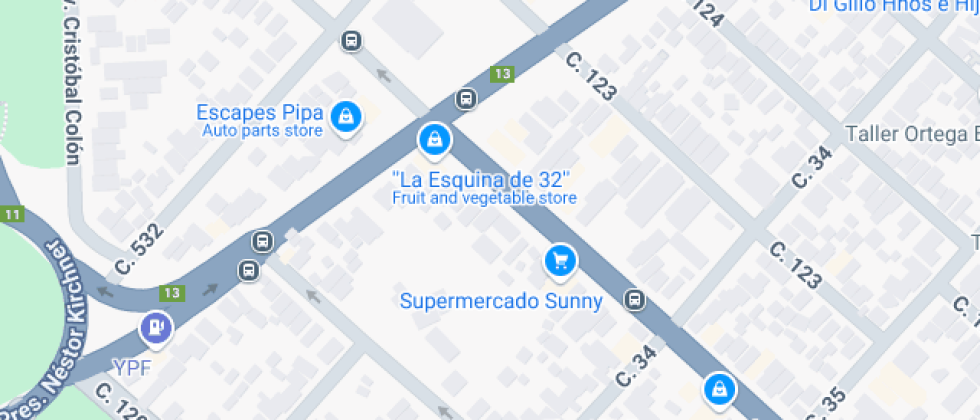
Task: Open the Di Gilio Hnos place label
Action: 892,6
